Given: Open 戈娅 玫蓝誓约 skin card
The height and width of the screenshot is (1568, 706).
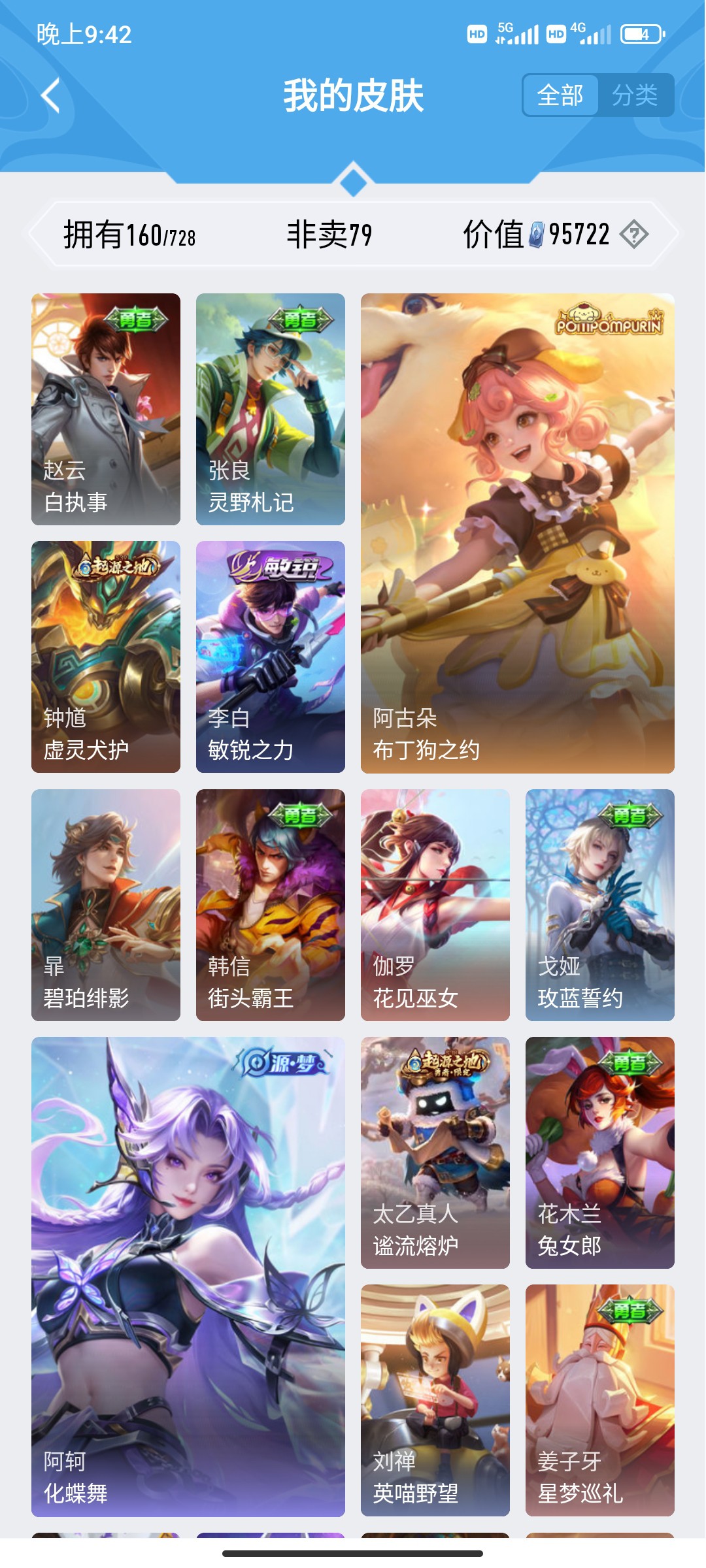Looking at the screenshot, I should 599,905.
